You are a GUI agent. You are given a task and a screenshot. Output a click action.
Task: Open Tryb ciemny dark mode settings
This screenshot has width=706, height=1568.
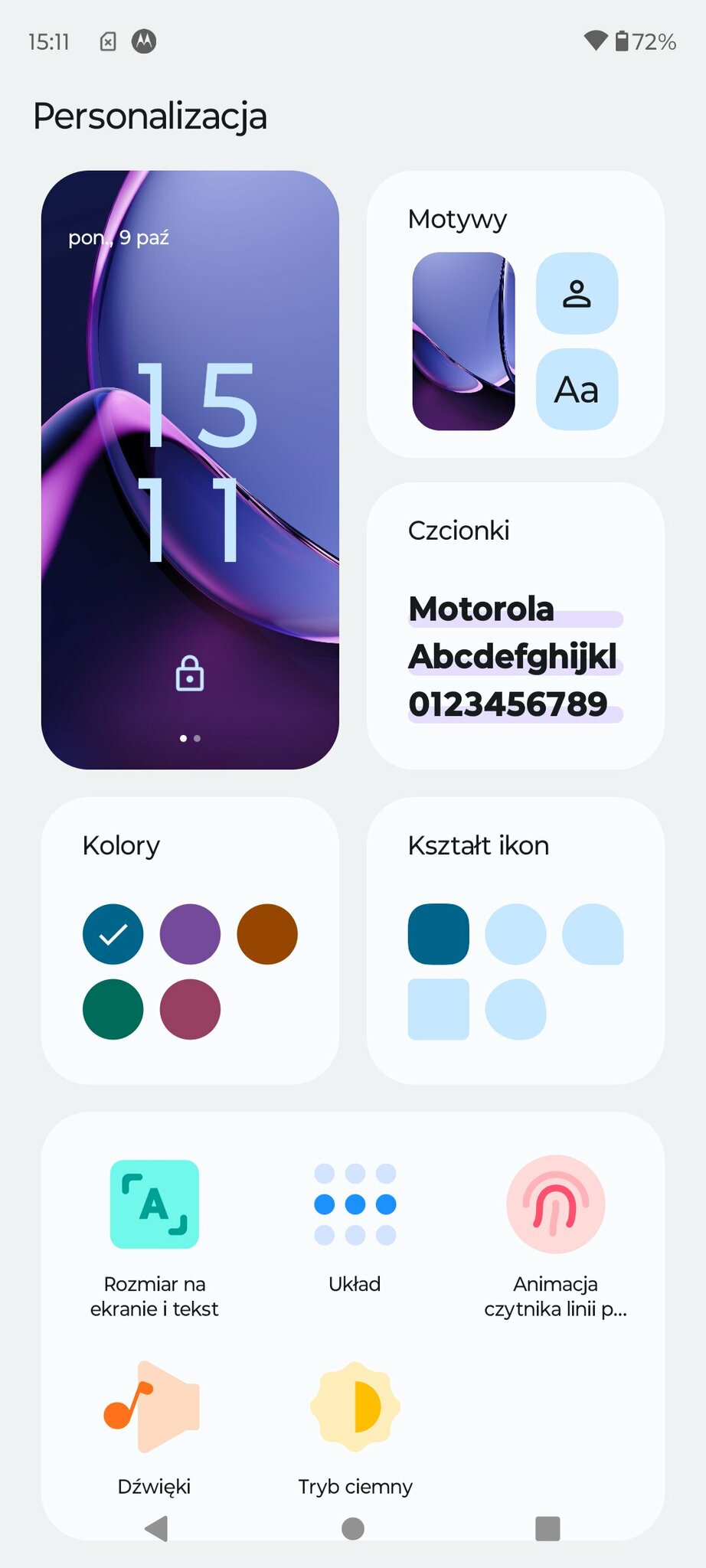pos(355,1429)
